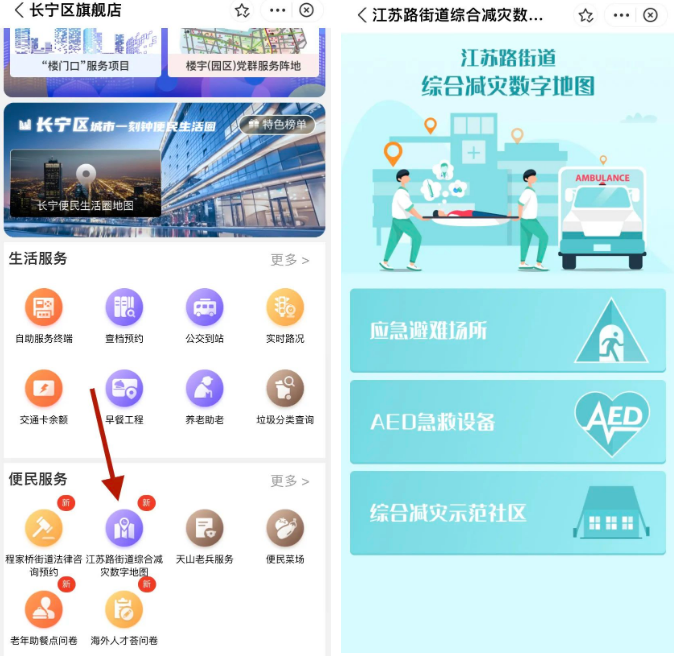View 实时路况 traffic
This screenshot has height=659, width=674.
[x=285, y=314]
